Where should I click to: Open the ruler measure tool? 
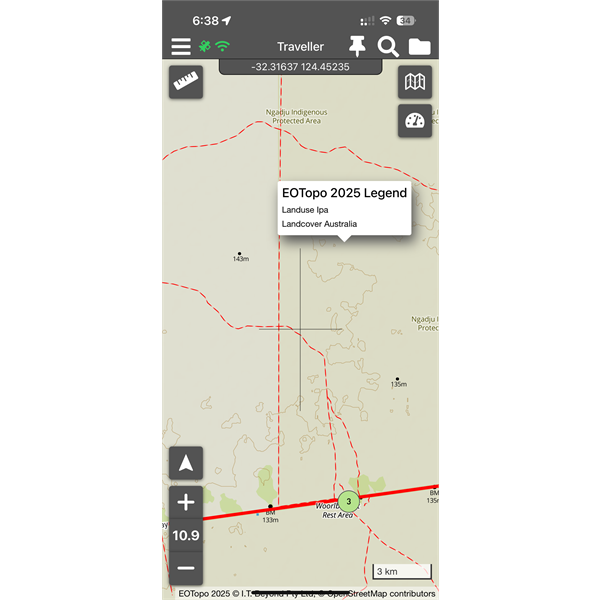(x=186, y=82)
